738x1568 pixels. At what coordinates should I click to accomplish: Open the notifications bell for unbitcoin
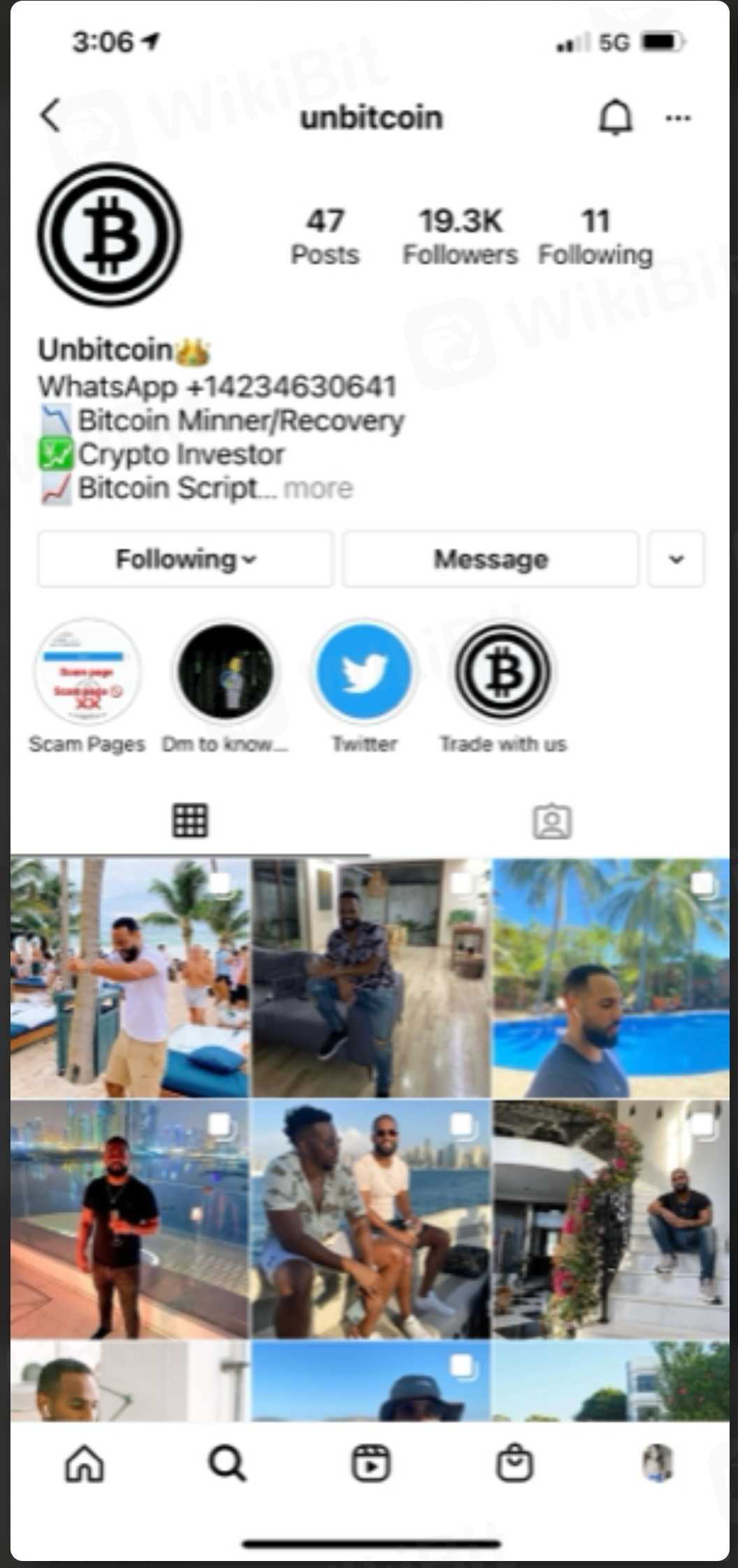click(x=615, y=117)
